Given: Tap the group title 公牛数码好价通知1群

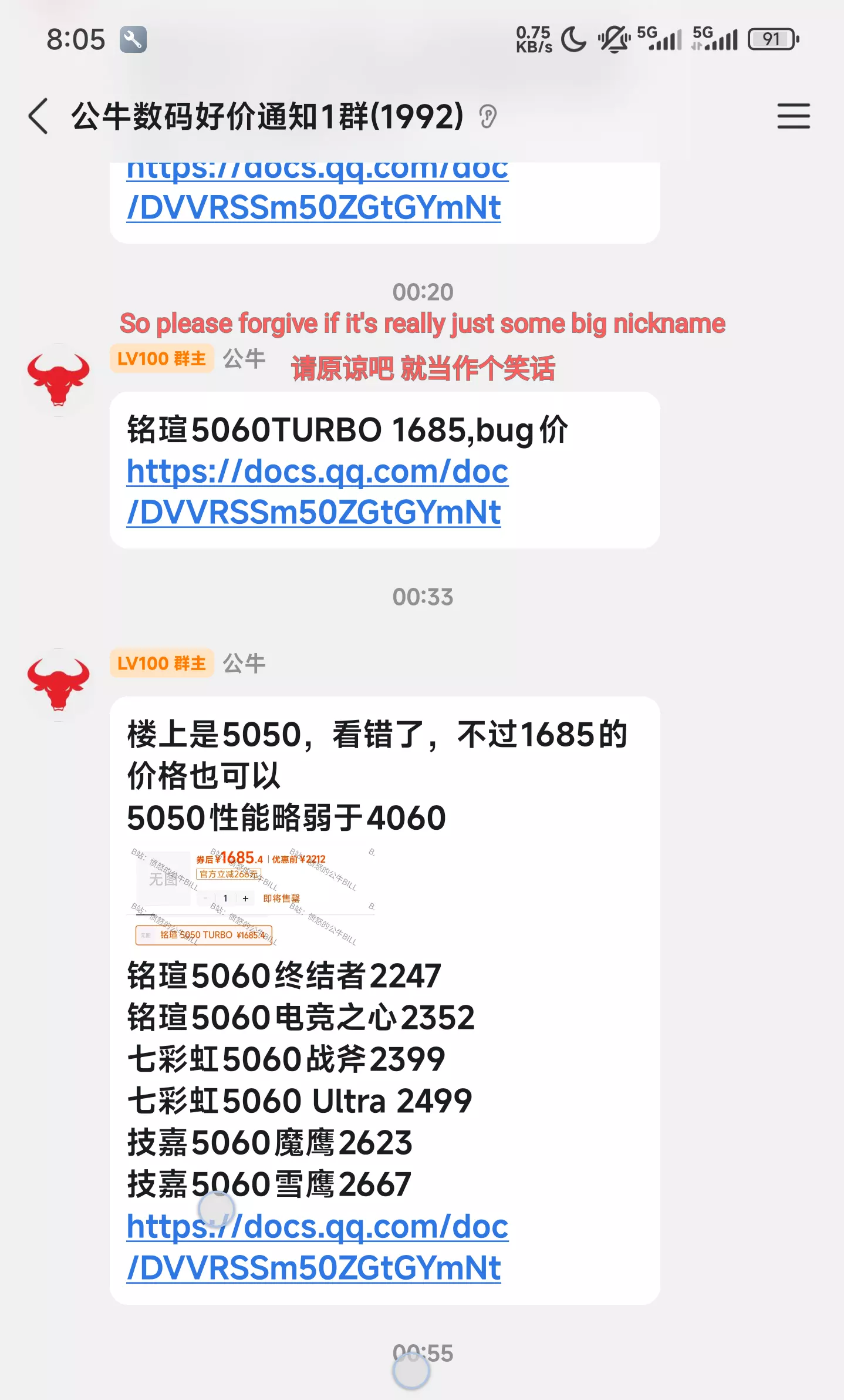Looking at the screenshot, I should [267, 117].
